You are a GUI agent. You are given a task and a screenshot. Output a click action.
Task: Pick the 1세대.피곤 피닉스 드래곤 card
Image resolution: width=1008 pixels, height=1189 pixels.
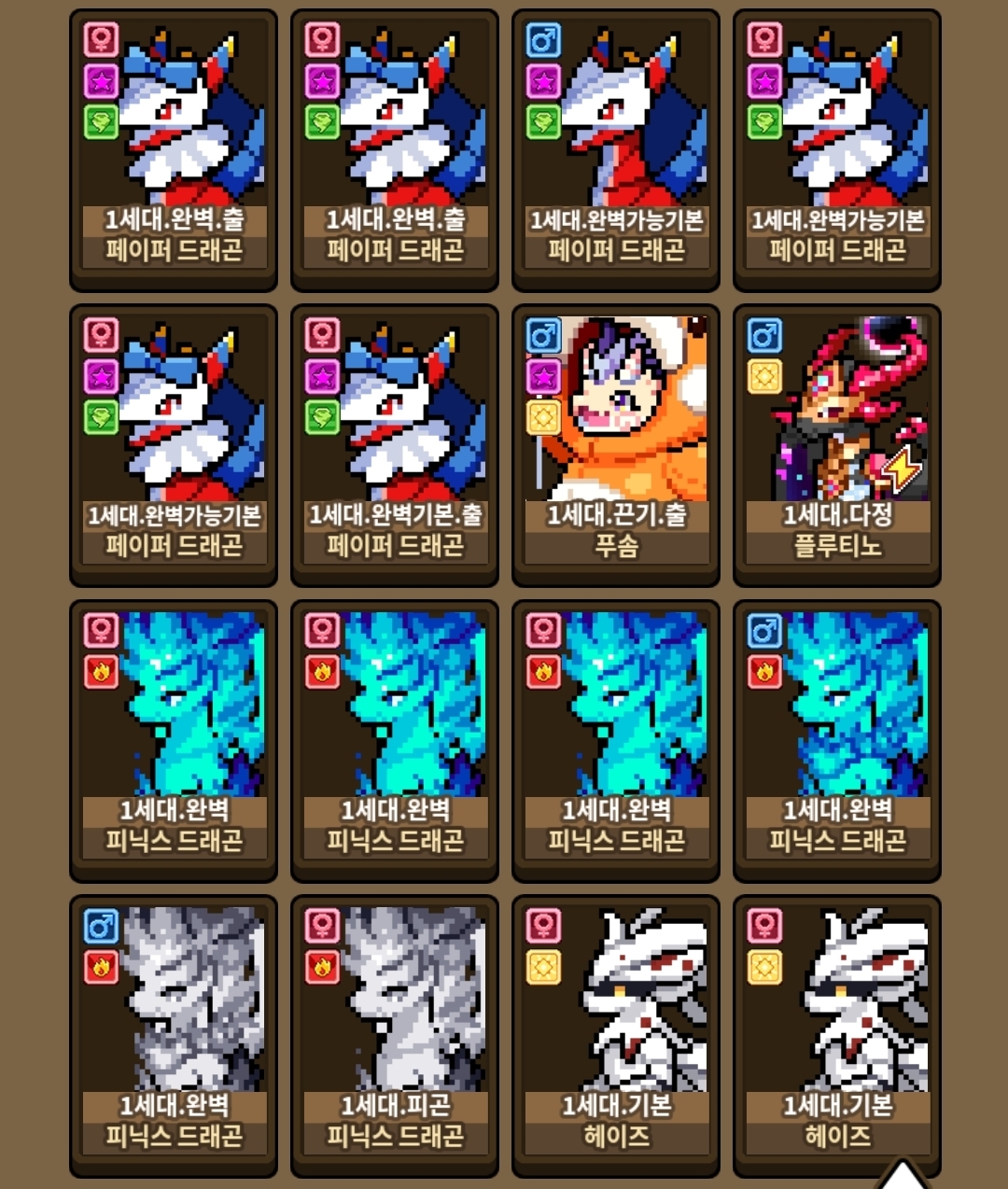pos(395,1034)
